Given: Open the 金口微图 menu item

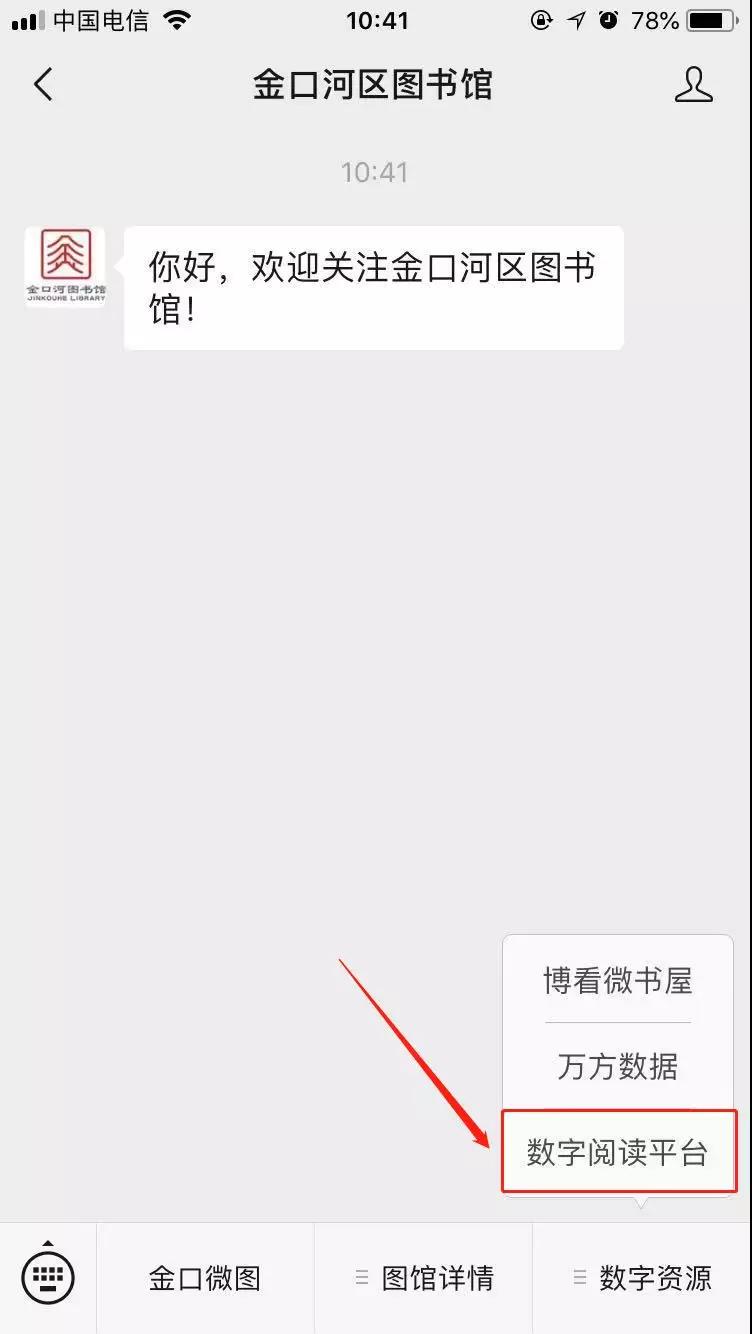Looking at the screenshot, I should click(205, 1278).
